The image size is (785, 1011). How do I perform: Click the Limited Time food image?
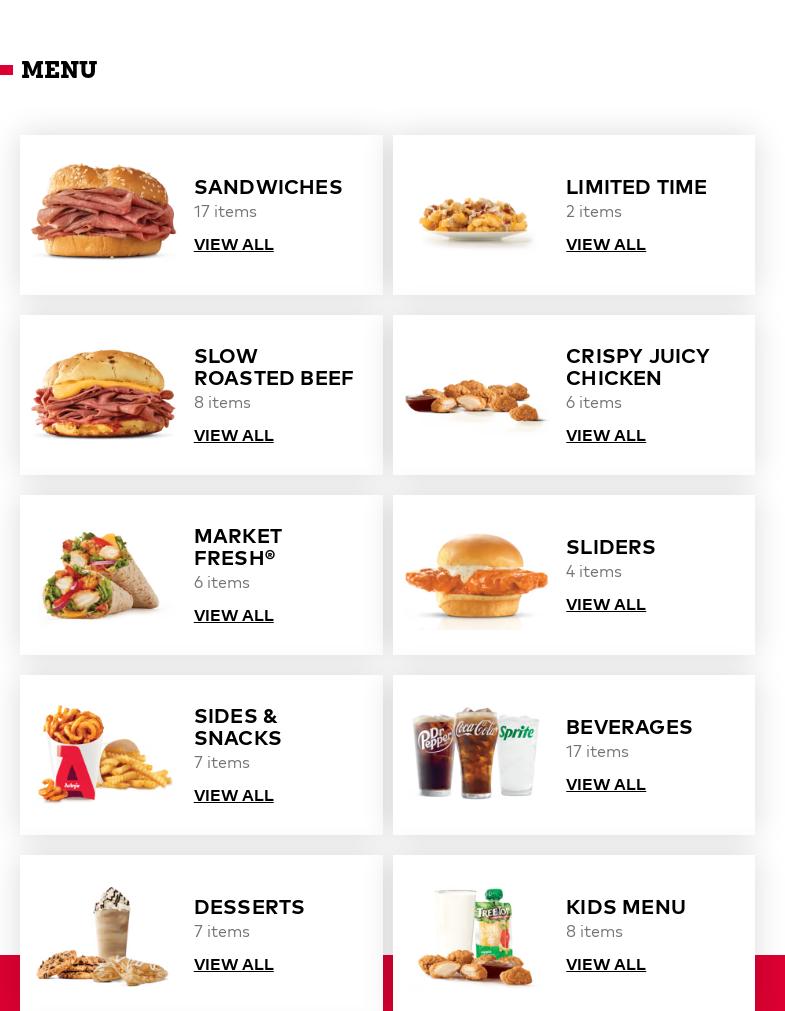click(x=476, y=214)
